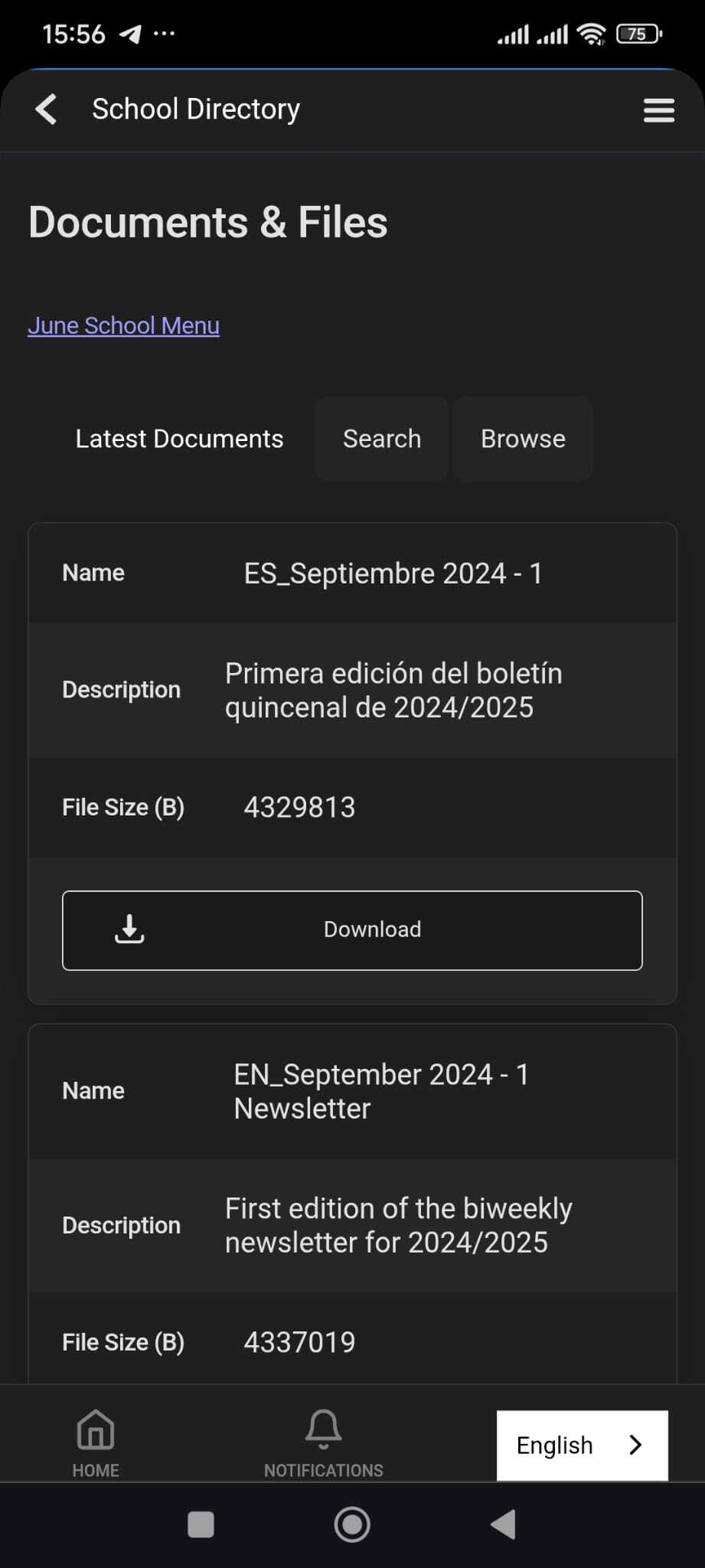Screen dimensions: 705x1568
Task: Open the June School Menu link
Action: (123, 325)
